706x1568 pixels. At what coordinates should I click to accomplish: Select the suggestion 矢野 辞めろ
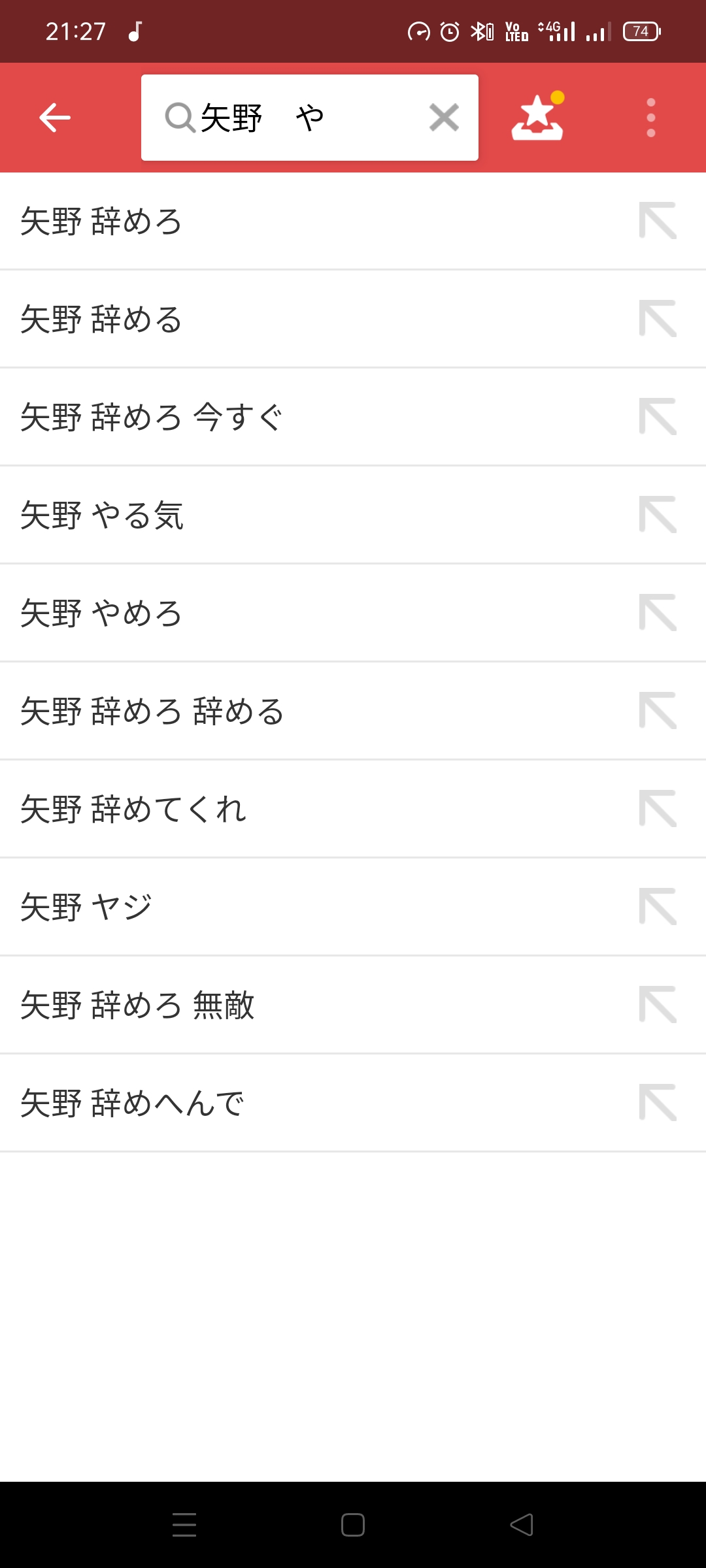[x=353, y=221]
